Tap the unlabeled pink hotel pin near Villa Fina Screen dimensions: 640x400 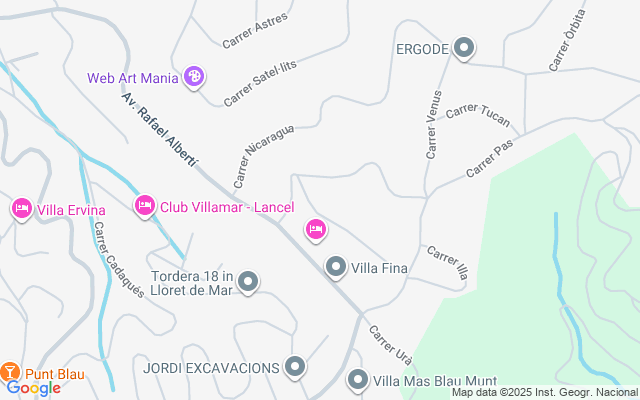(x=315, y=230)
